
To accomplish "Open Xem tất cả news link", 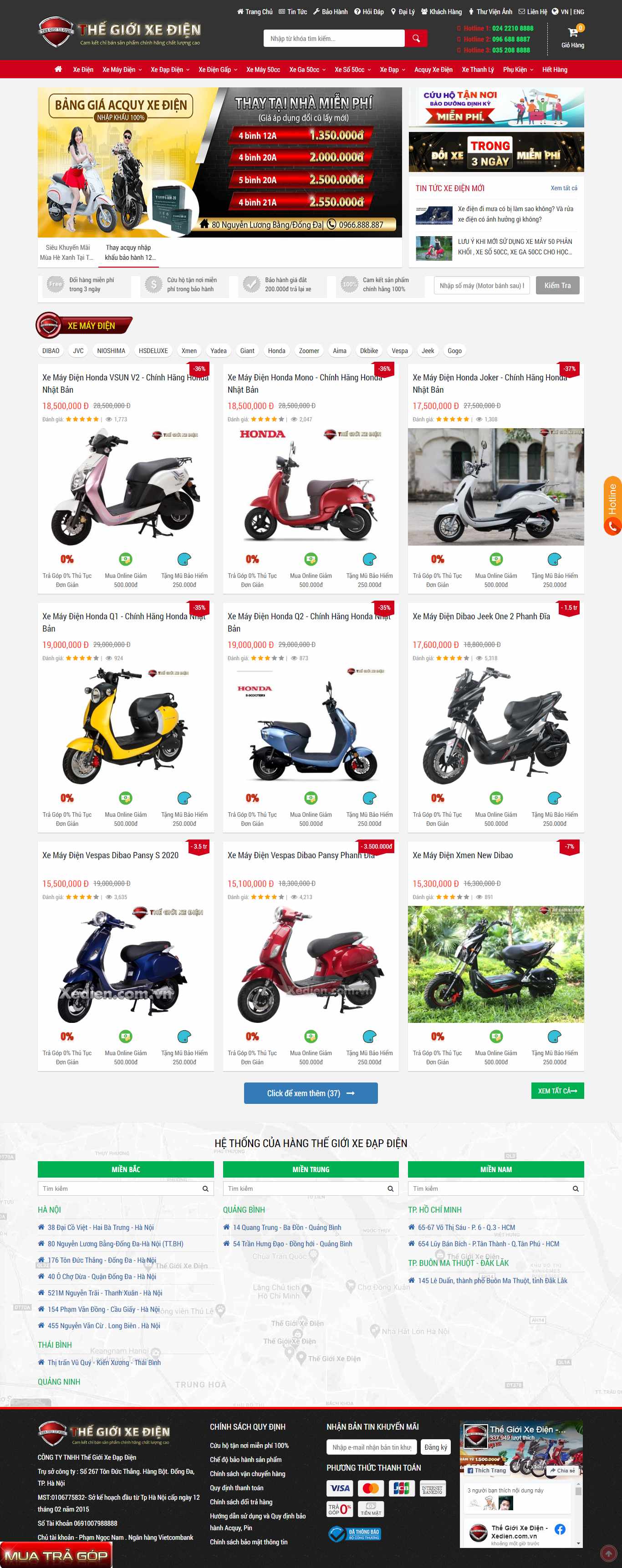I will tap(564, 188).
